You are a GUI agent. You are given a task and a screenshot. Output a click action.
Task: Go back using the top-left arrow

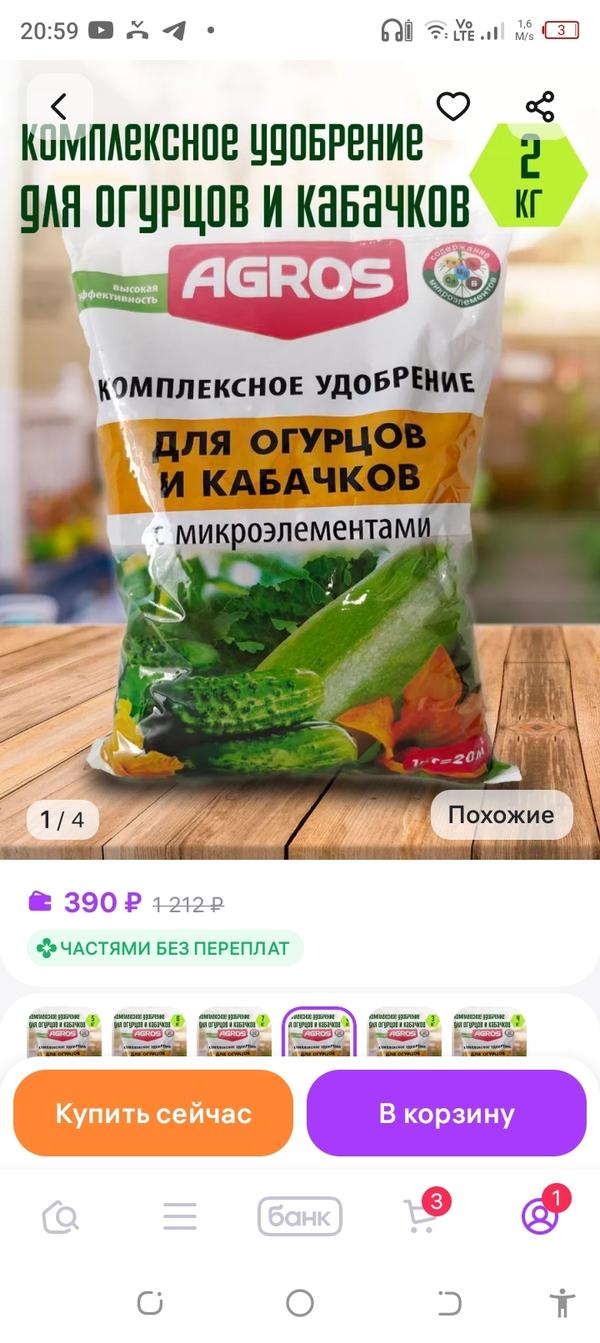(60, 107)
